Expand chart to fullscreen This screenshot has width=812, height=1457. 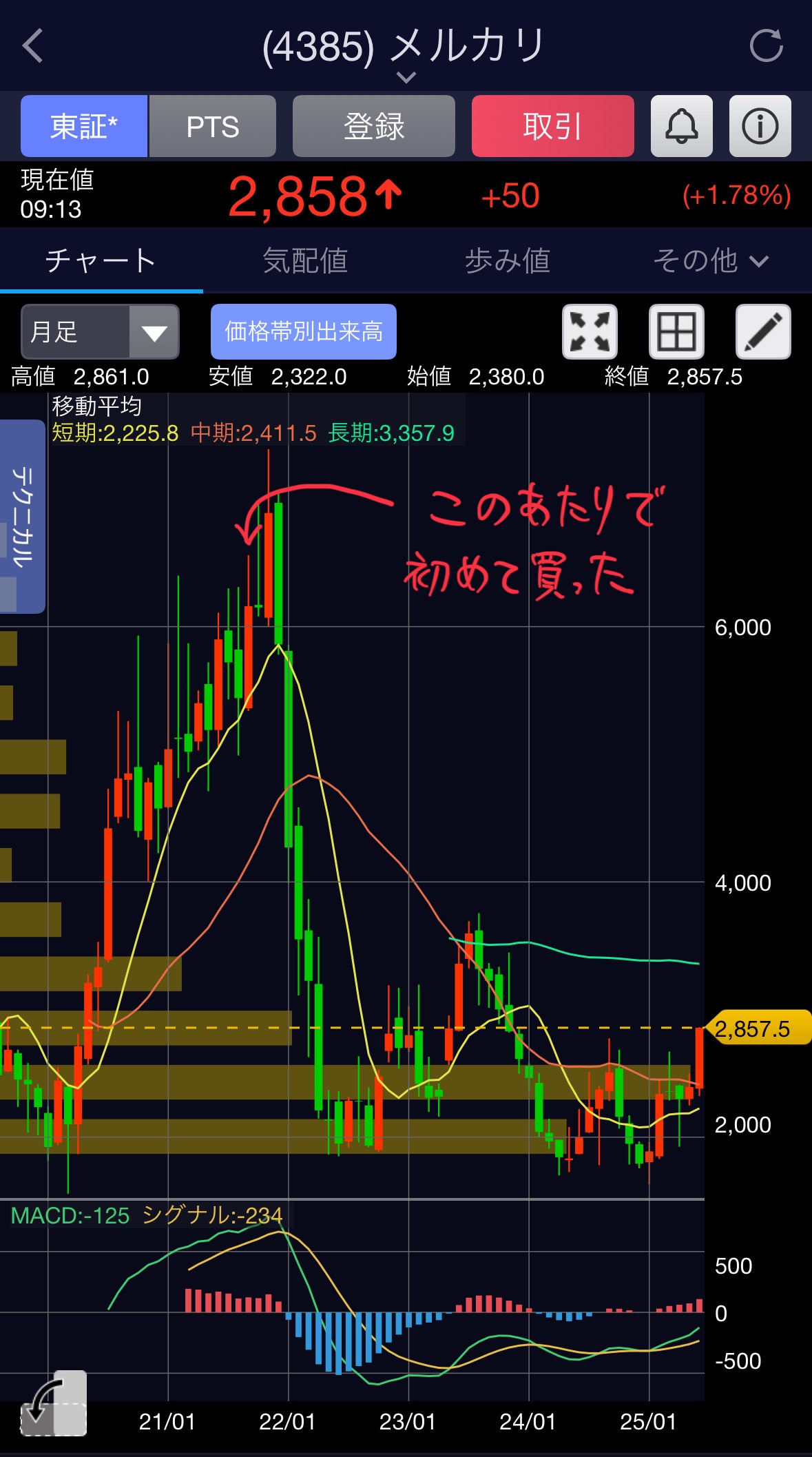[x=590, y=332]
